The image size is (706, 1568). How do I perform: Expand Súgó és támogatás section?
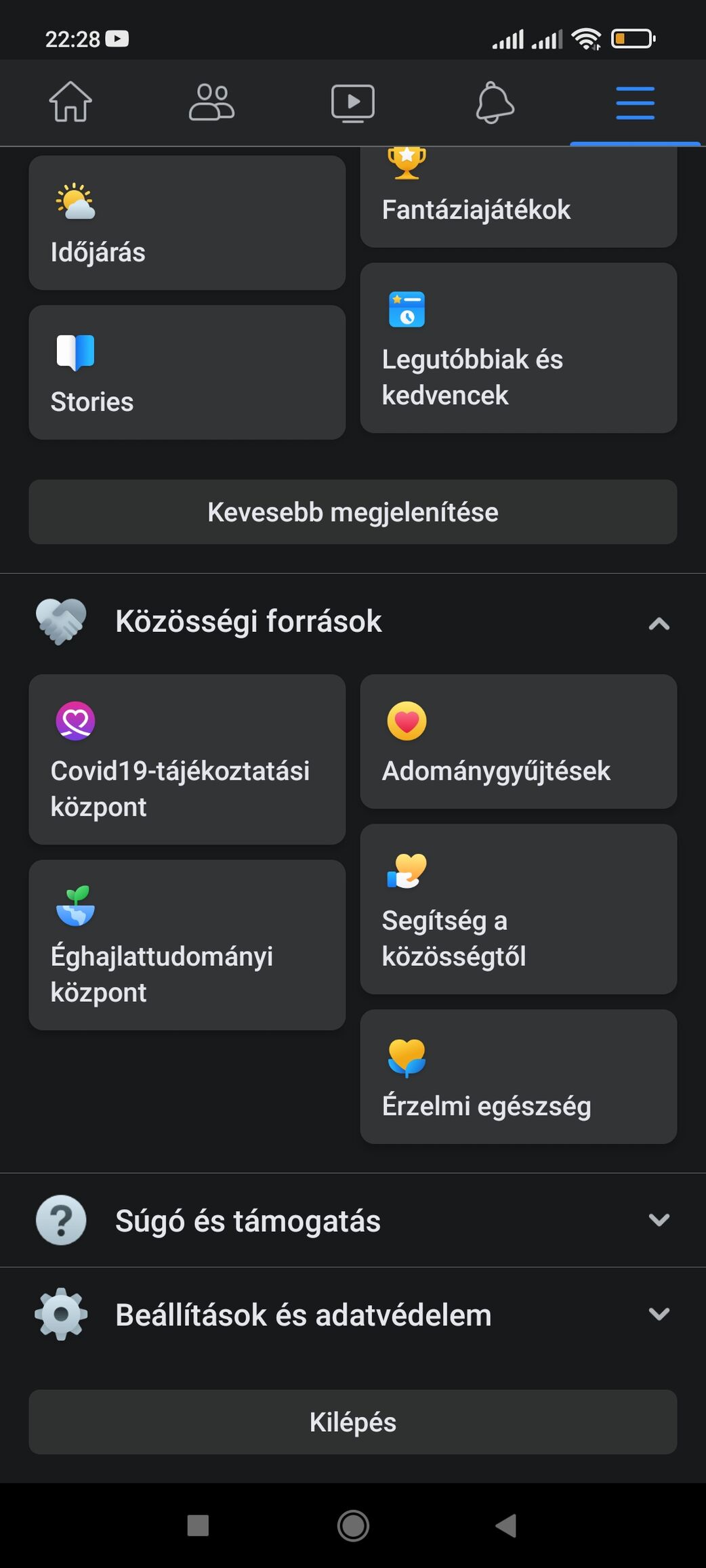tap(353, 1221)
